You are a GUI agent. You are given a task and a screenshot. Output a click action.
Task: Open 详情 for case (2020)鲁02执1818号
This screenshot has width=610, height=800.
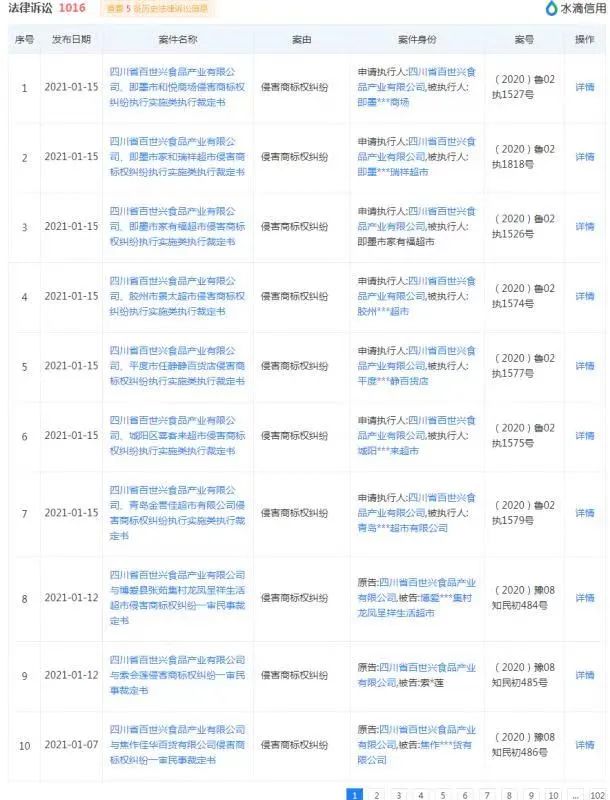(x=584, y=157)
